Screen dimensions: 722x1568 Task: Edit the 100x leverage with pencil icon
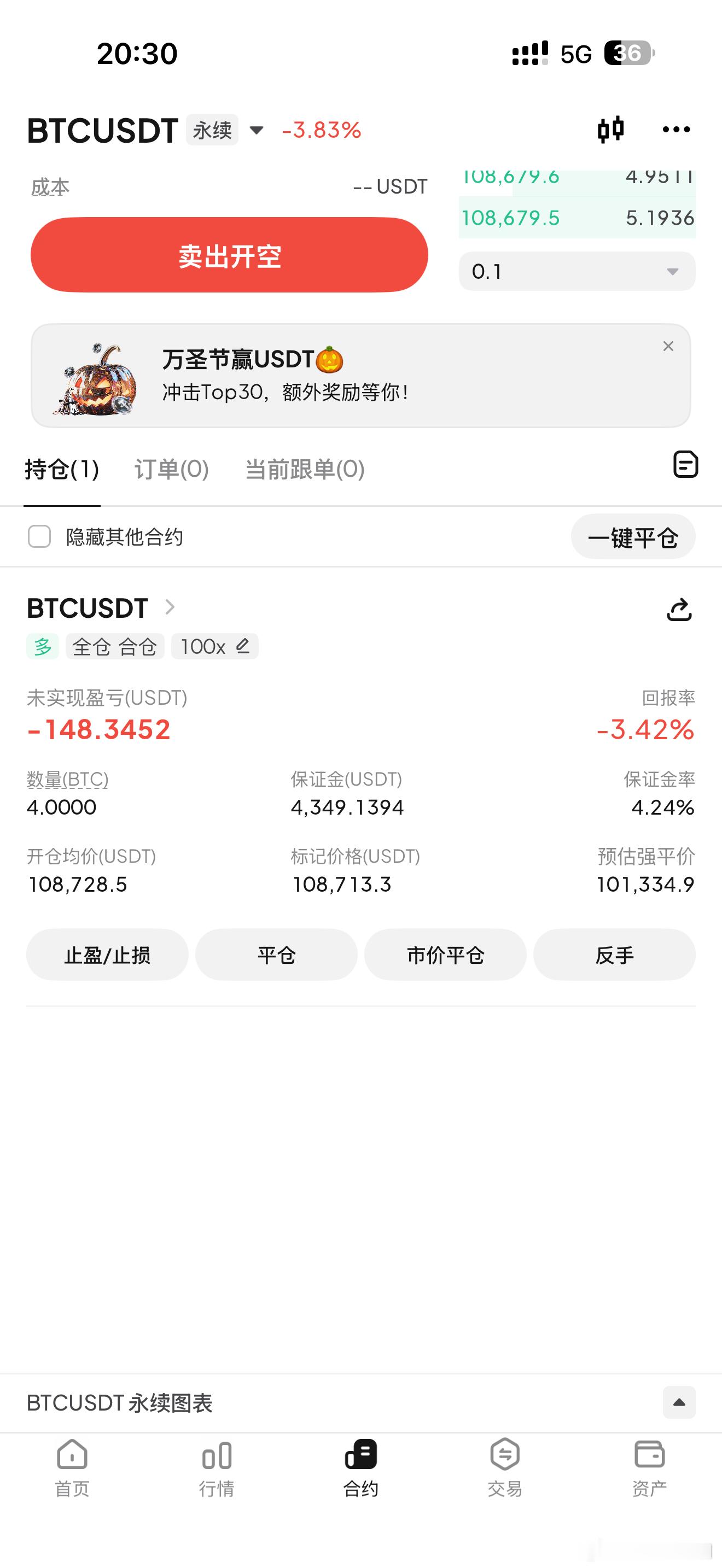[x=243, y=646]
